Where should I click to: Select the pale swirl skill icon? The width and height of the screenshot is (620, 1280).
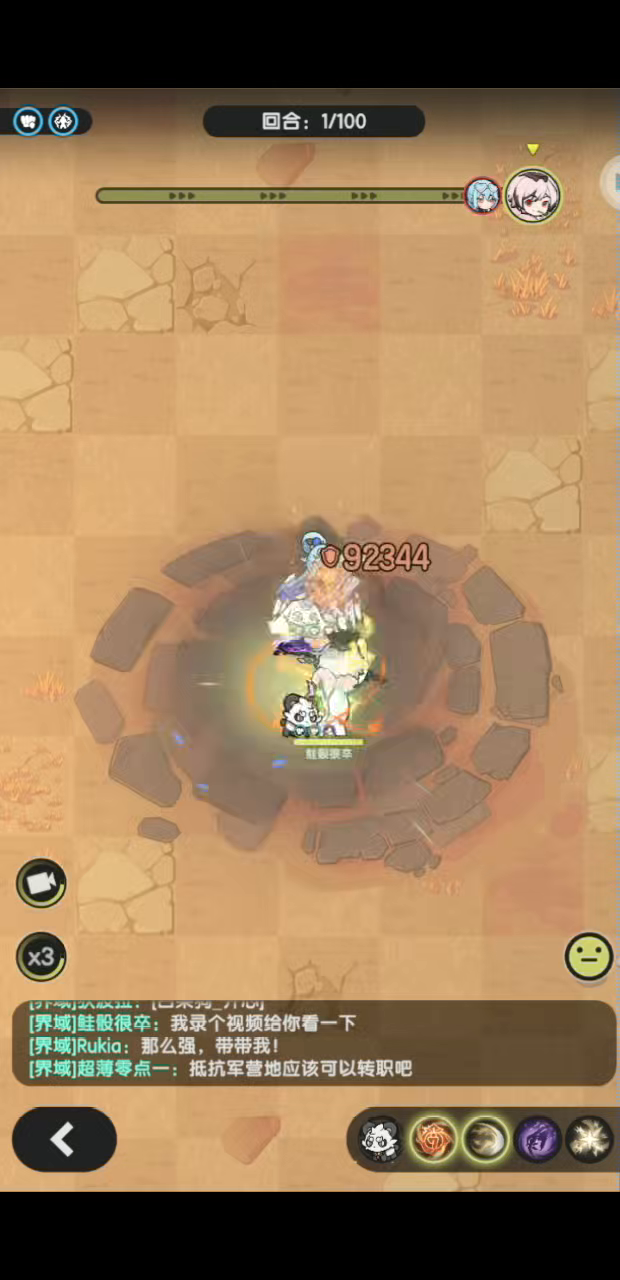click(x=486, y=1138)
